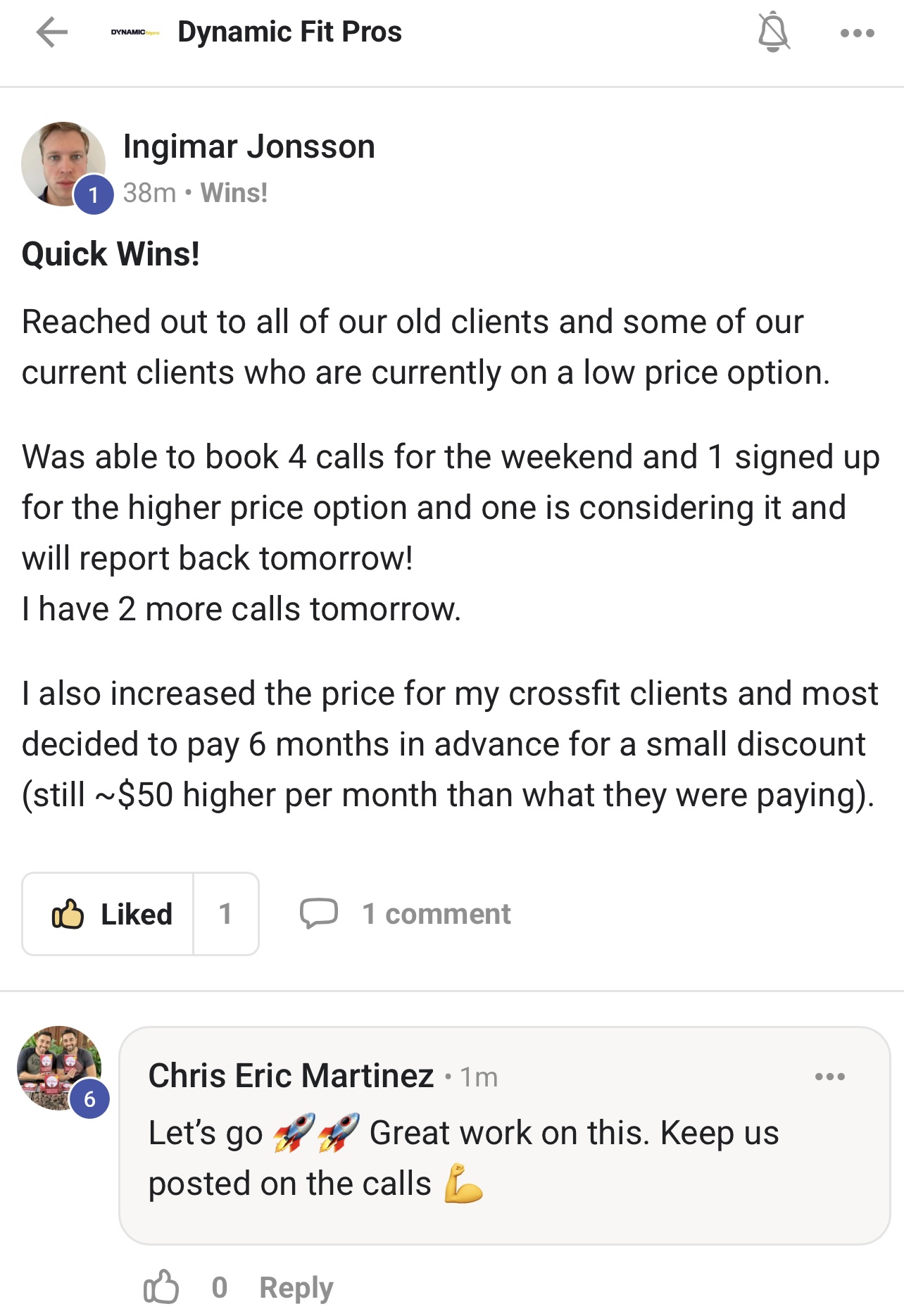
Task: Reply to Chris Eric Martinez's comment
Action: tap(296, 1287)
